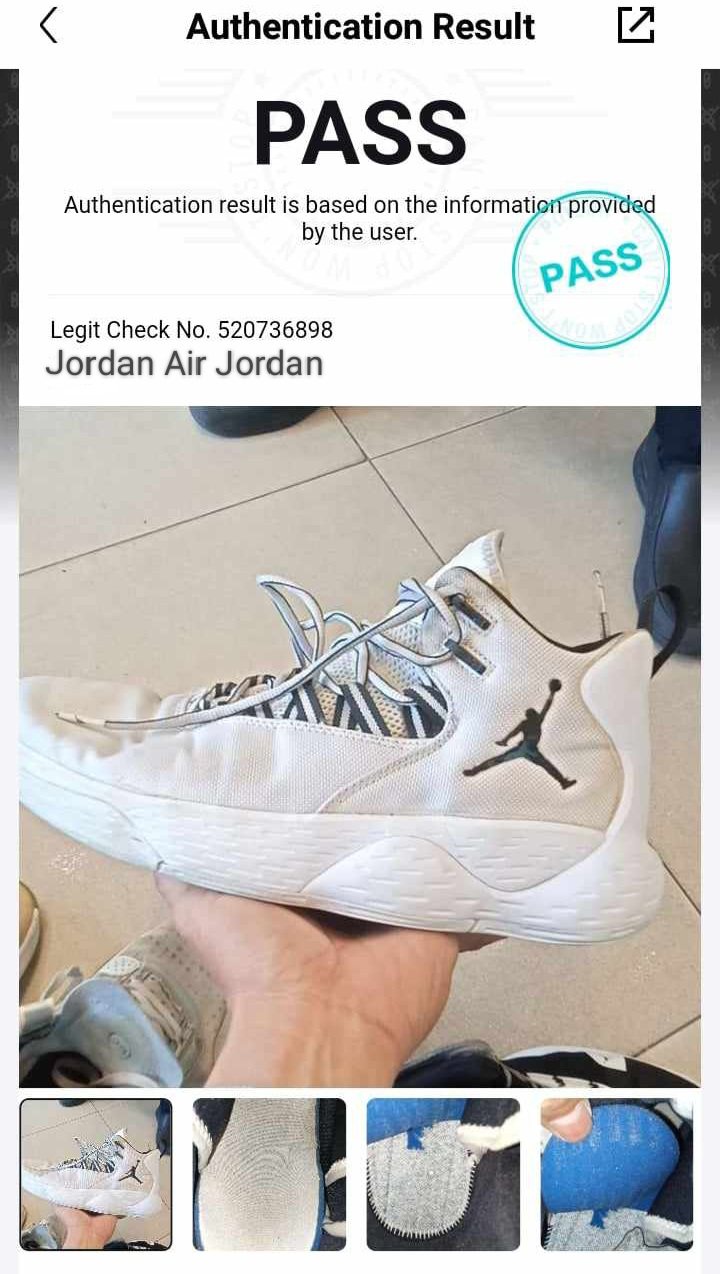The height and width of the screenshot is (1274, 720).
Task: Select the fourth thumbnail with blue insole
Action: (616, 1174)
